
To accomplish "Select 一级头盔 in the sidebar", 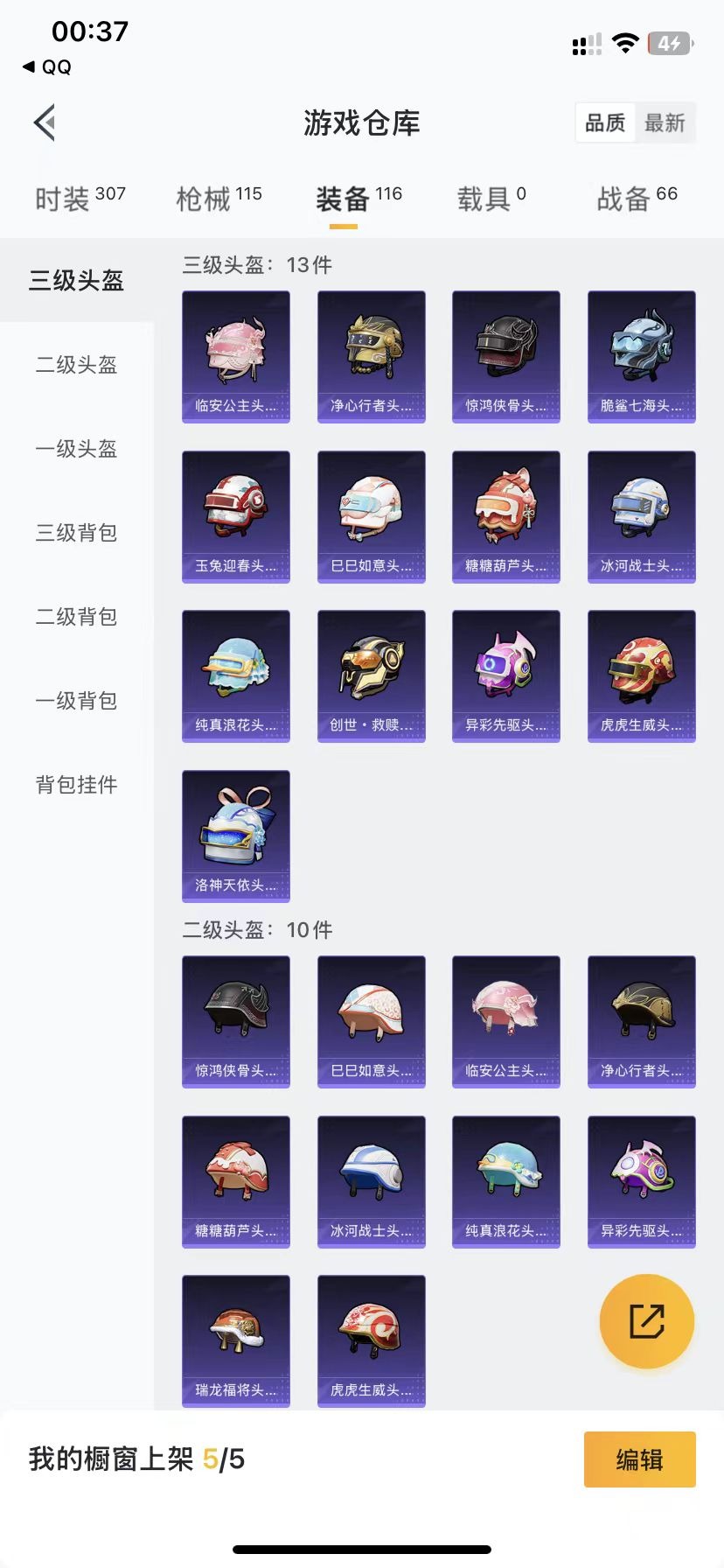I will 76,449.
